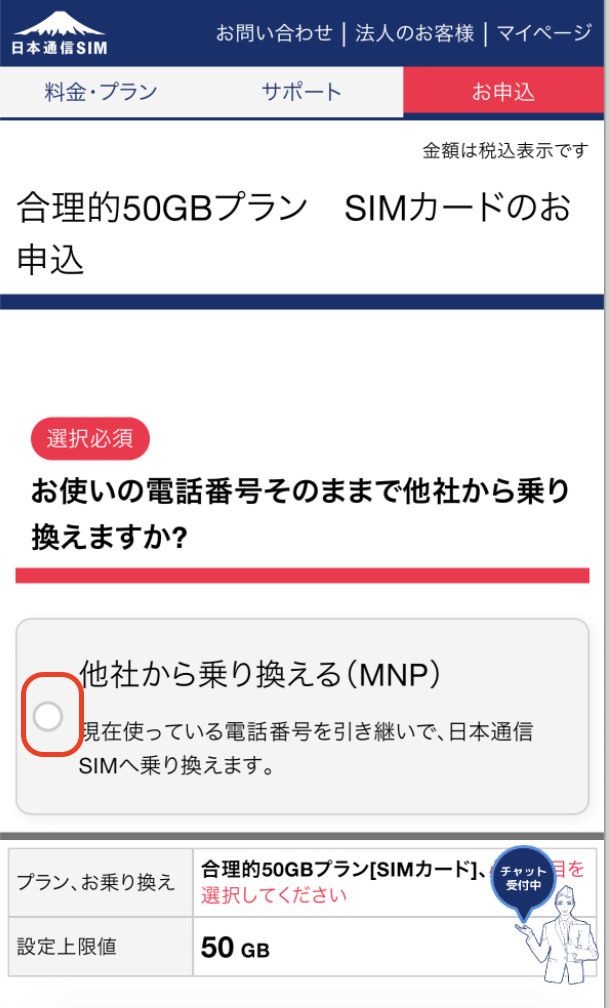Open the お問い合わせ contact link

coord(274,33)
